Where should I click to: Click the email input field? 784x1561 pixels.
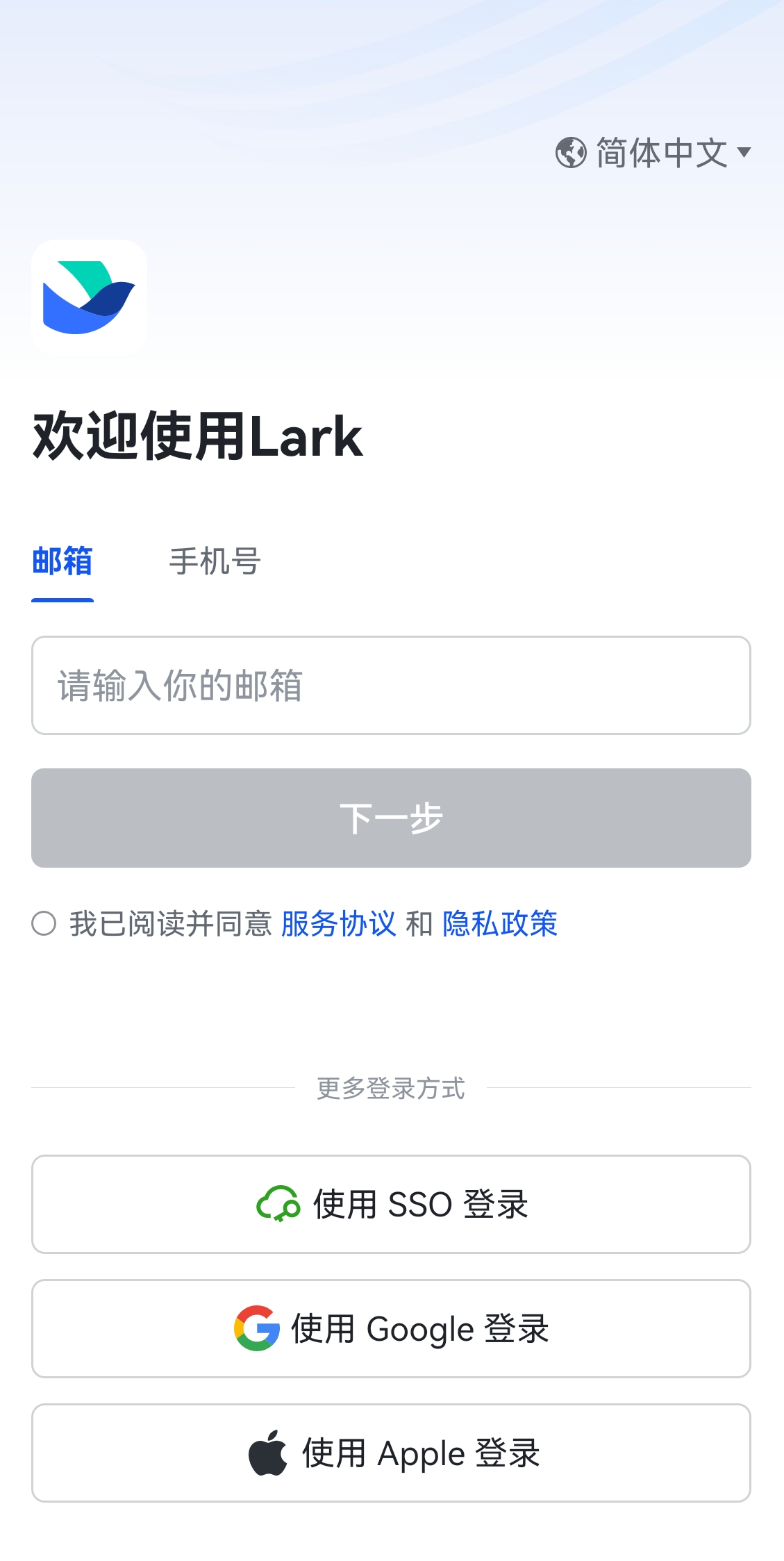(392, 685)
